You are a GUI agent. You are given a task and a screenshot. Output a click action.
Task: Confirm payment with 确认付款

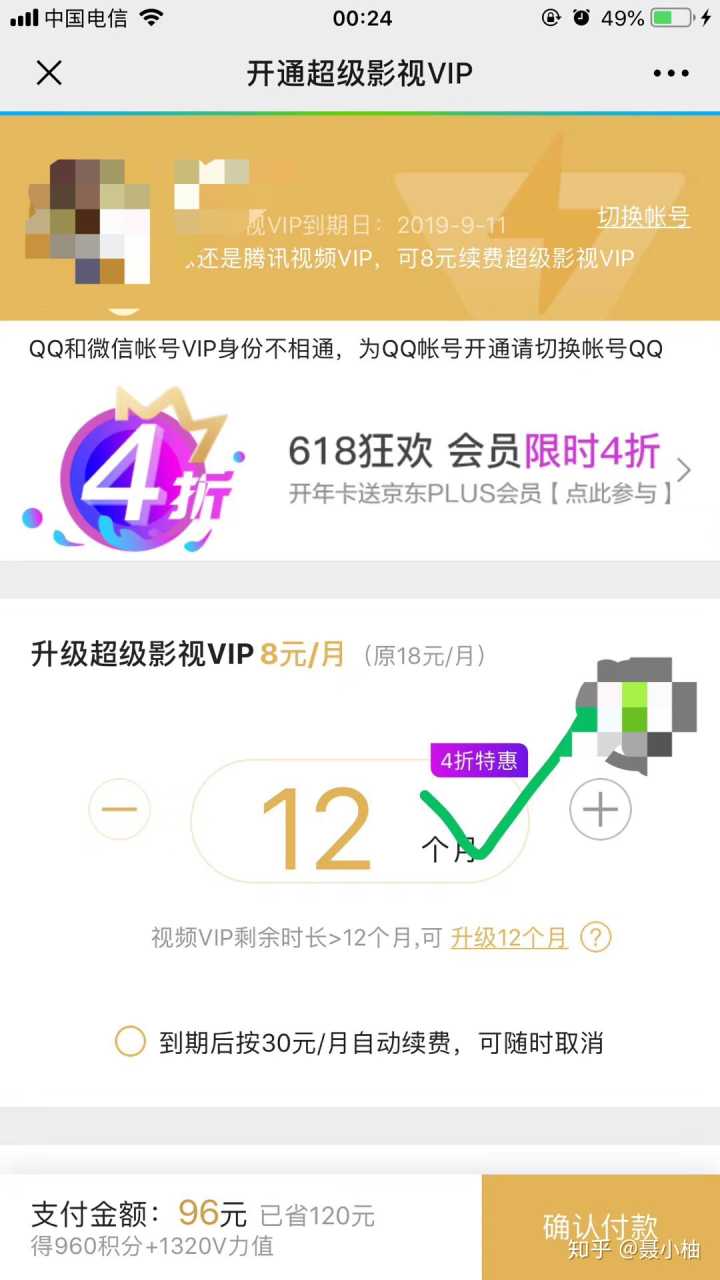(x=600, y=1227)
